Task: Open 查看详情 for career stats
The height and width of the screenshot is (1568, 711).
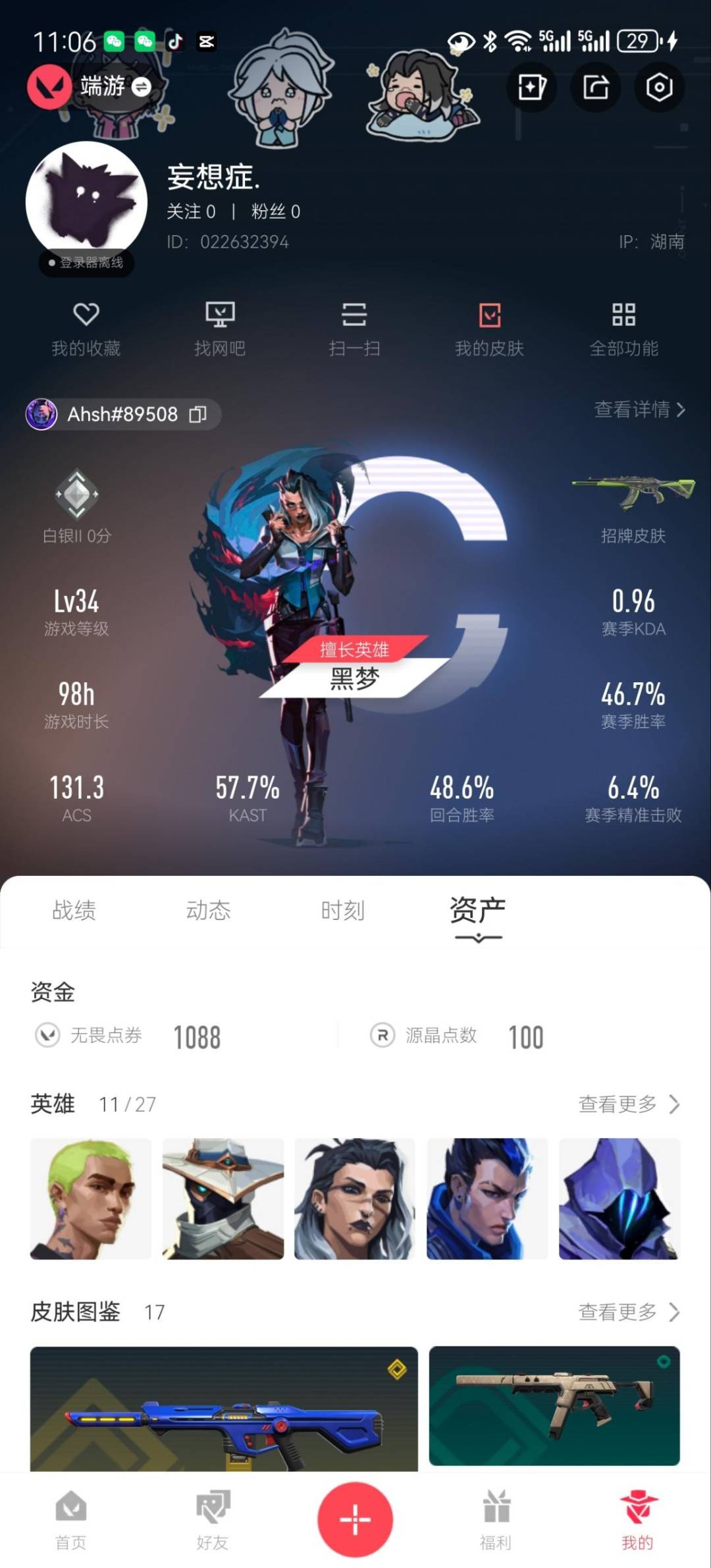Action: click(640, 410)
